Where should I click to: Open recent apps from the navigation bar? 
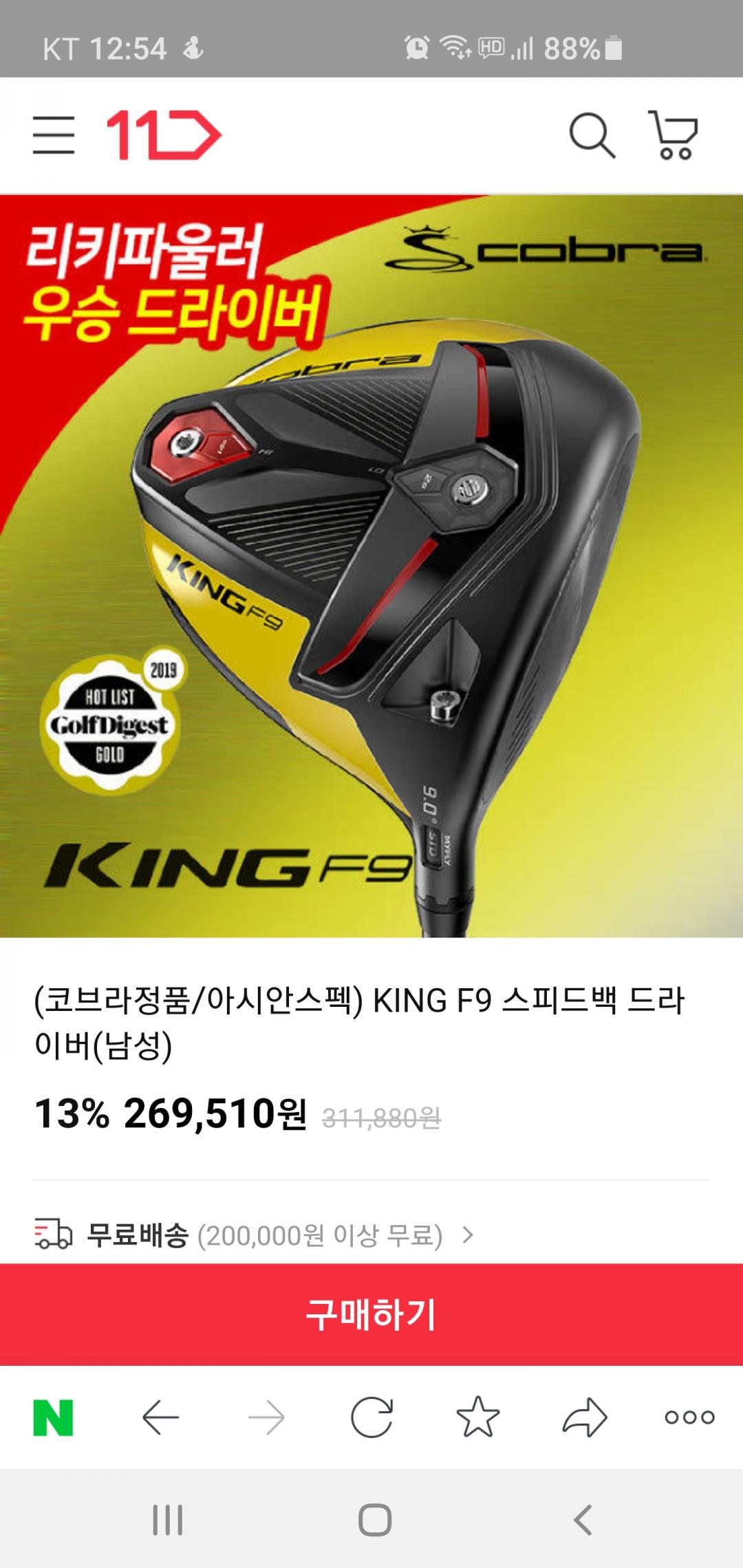click(168, 1520)
